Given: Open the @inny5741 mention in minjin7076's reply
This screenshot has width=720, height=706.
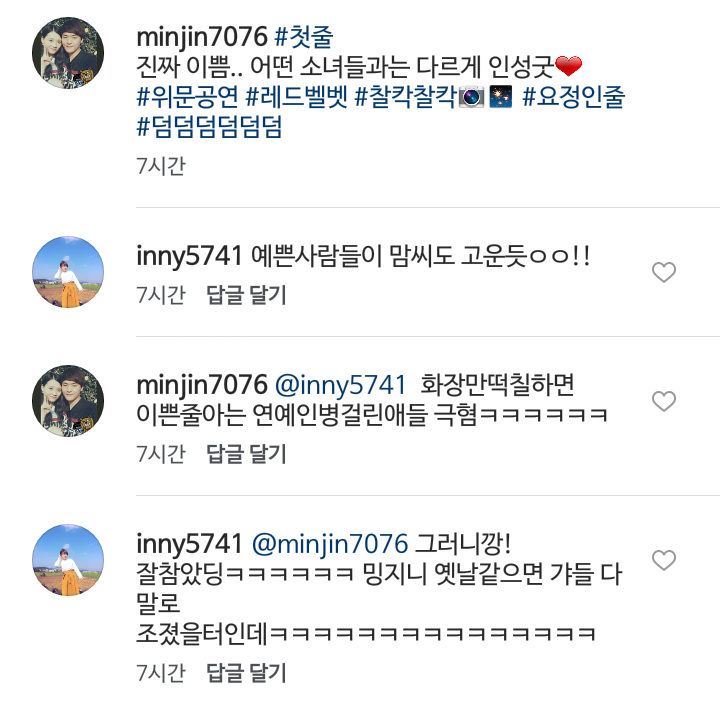Looking at the screenshot, I should pyautogui.click(x=341, y=385).
